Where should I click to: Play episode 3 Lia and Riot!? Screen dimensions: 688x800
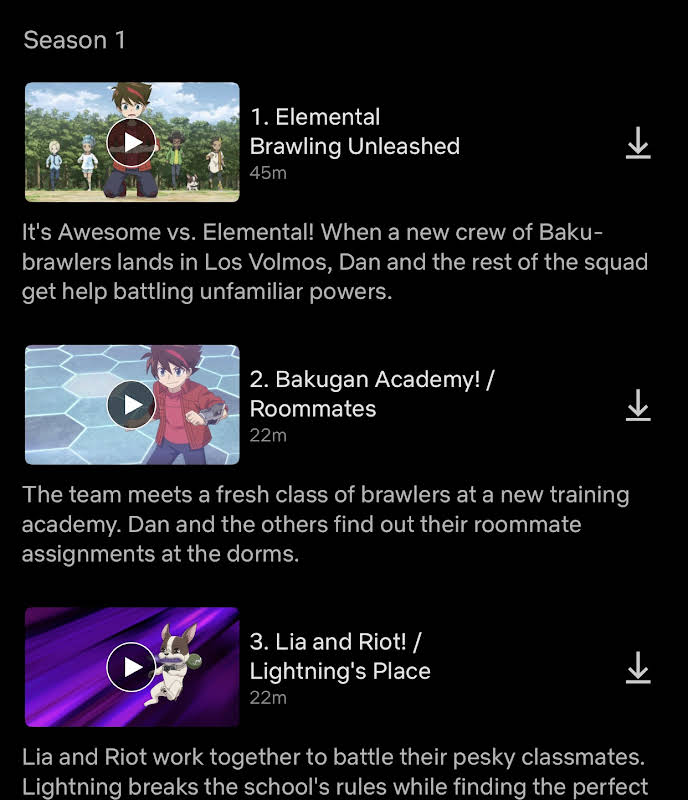point(132,667)
